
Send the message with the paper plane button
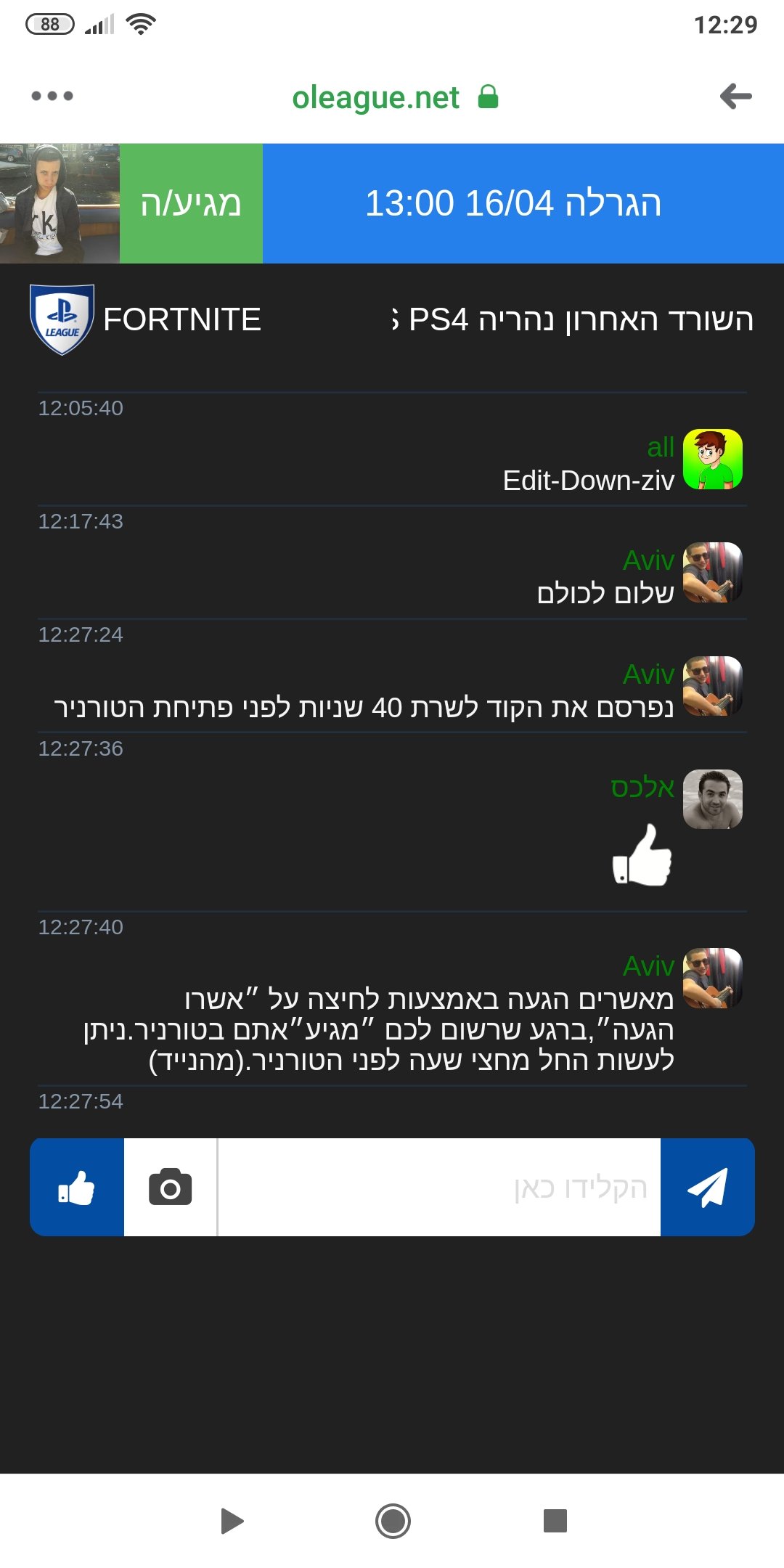click(x=708, y=1187)
